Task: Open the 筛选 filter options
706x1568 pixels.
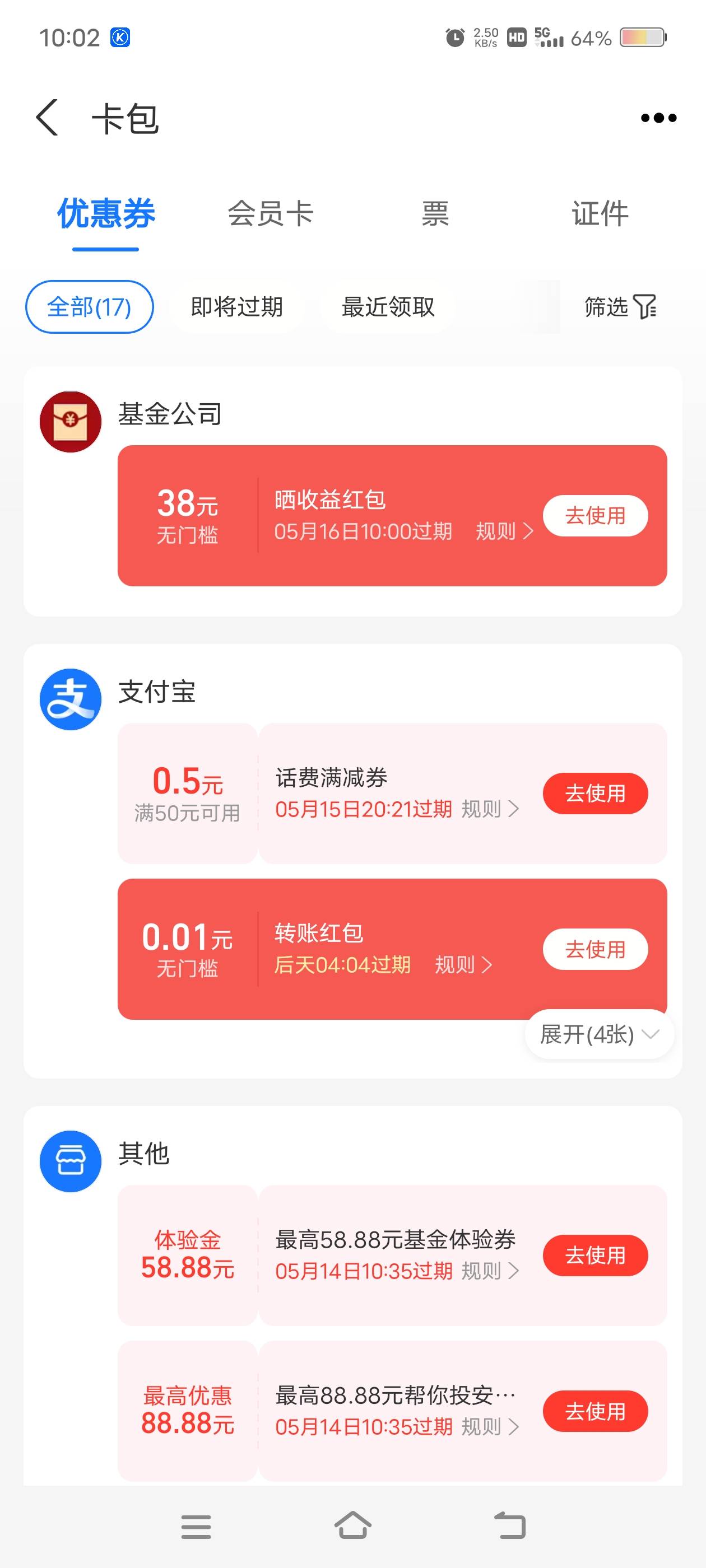Action: click(620, 307)
